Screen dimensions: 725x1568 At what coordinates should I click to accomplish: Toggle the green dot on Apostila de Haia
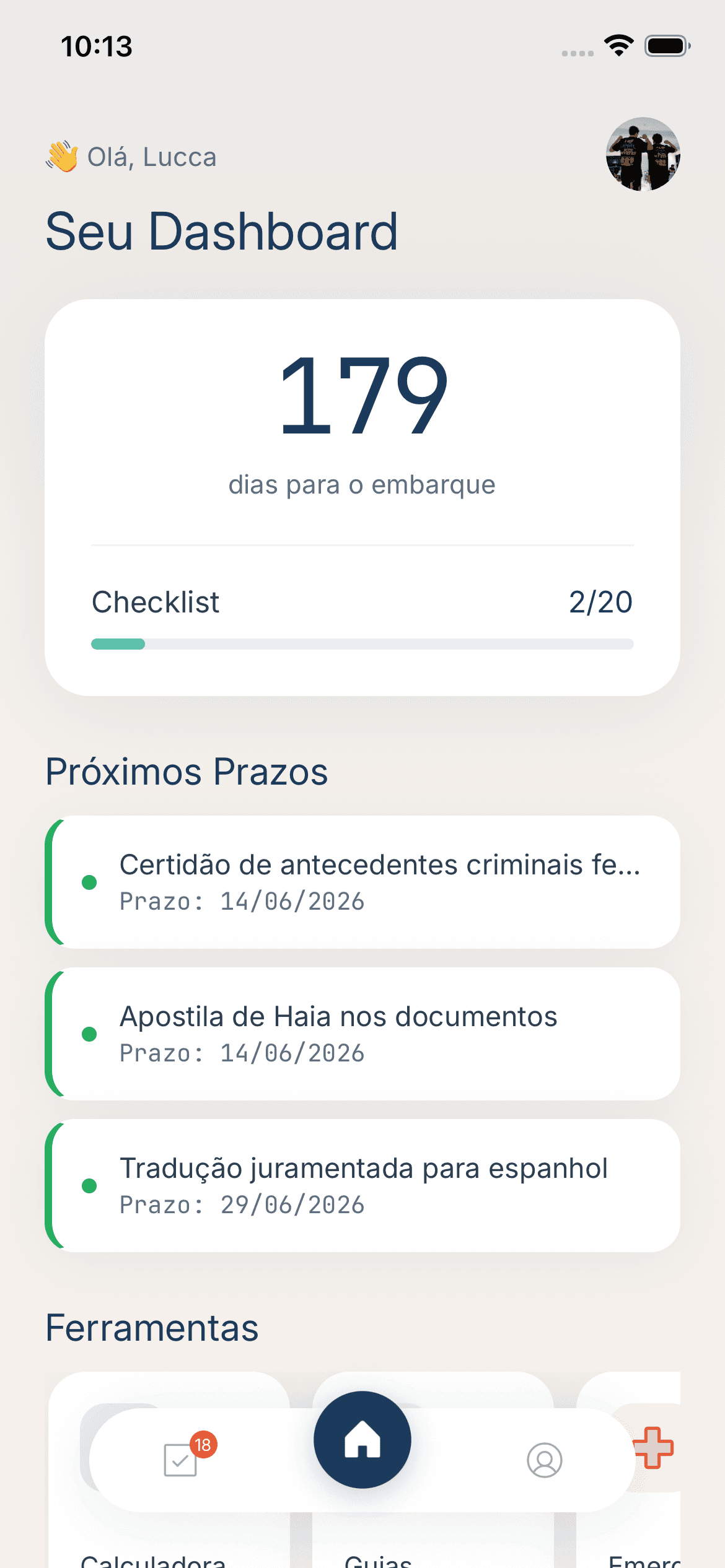(x=90, y=1034)
